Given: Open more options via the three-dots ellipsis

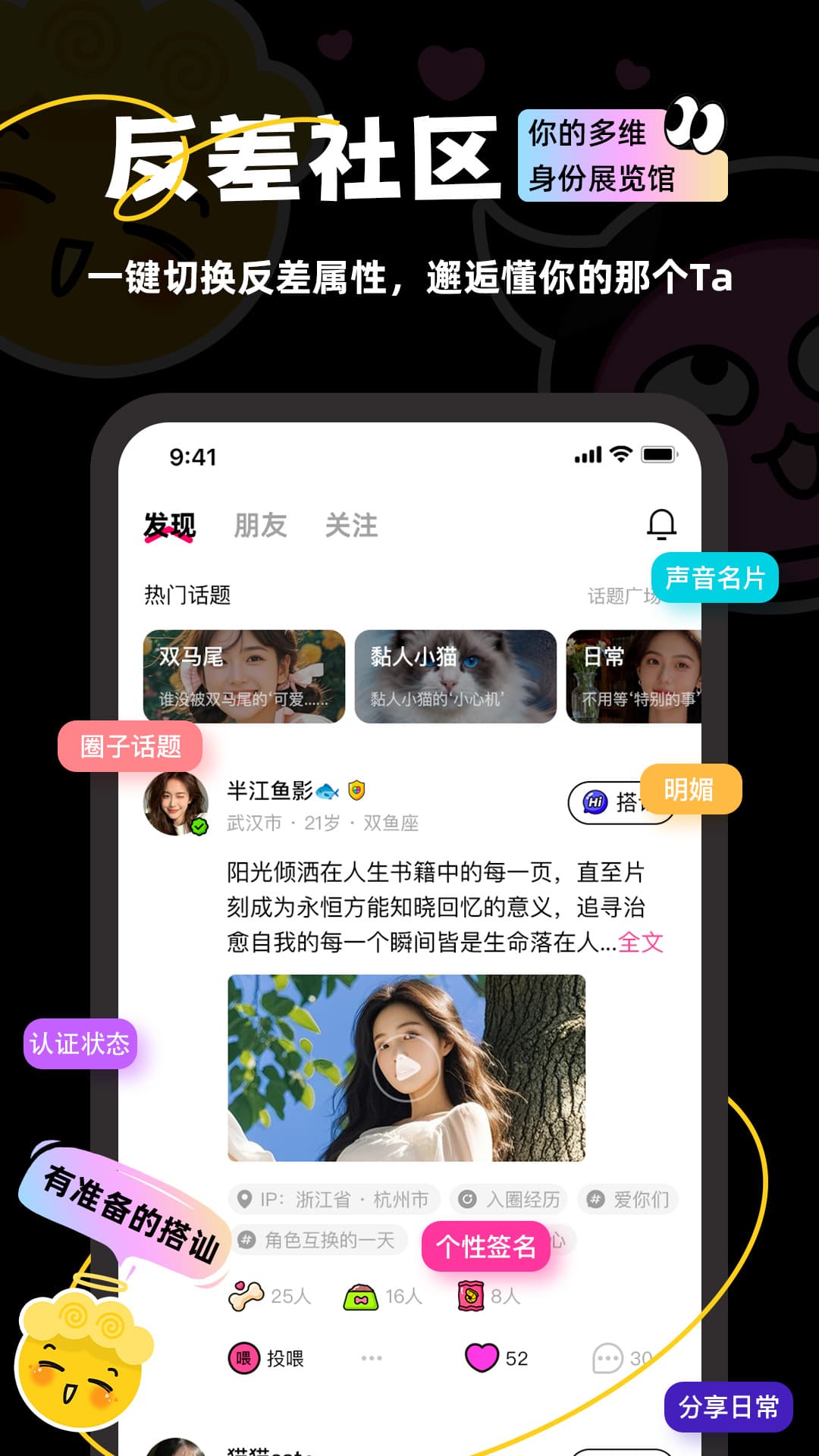Looking at the screenshot, I should [x=372, y=1357].
